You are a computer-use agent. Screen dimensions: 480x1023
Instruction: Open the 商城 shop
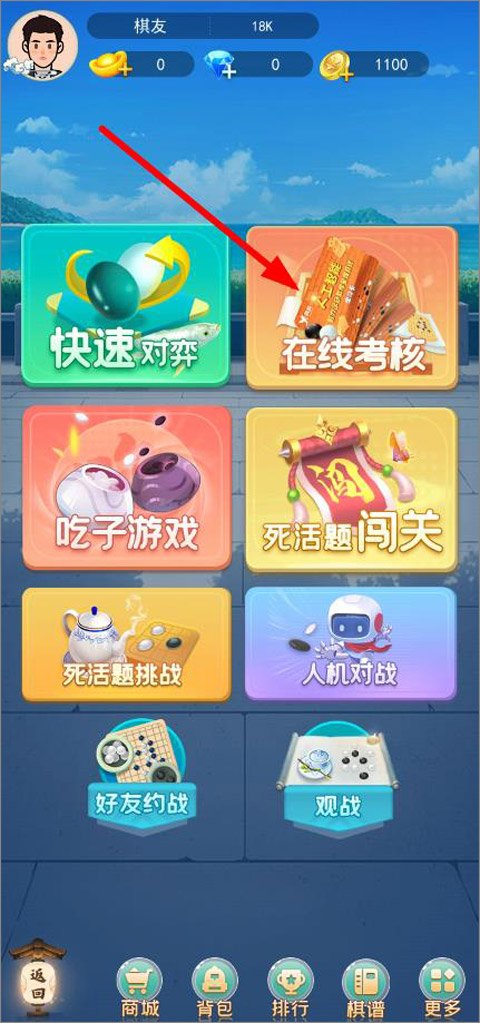coord(140,988)
